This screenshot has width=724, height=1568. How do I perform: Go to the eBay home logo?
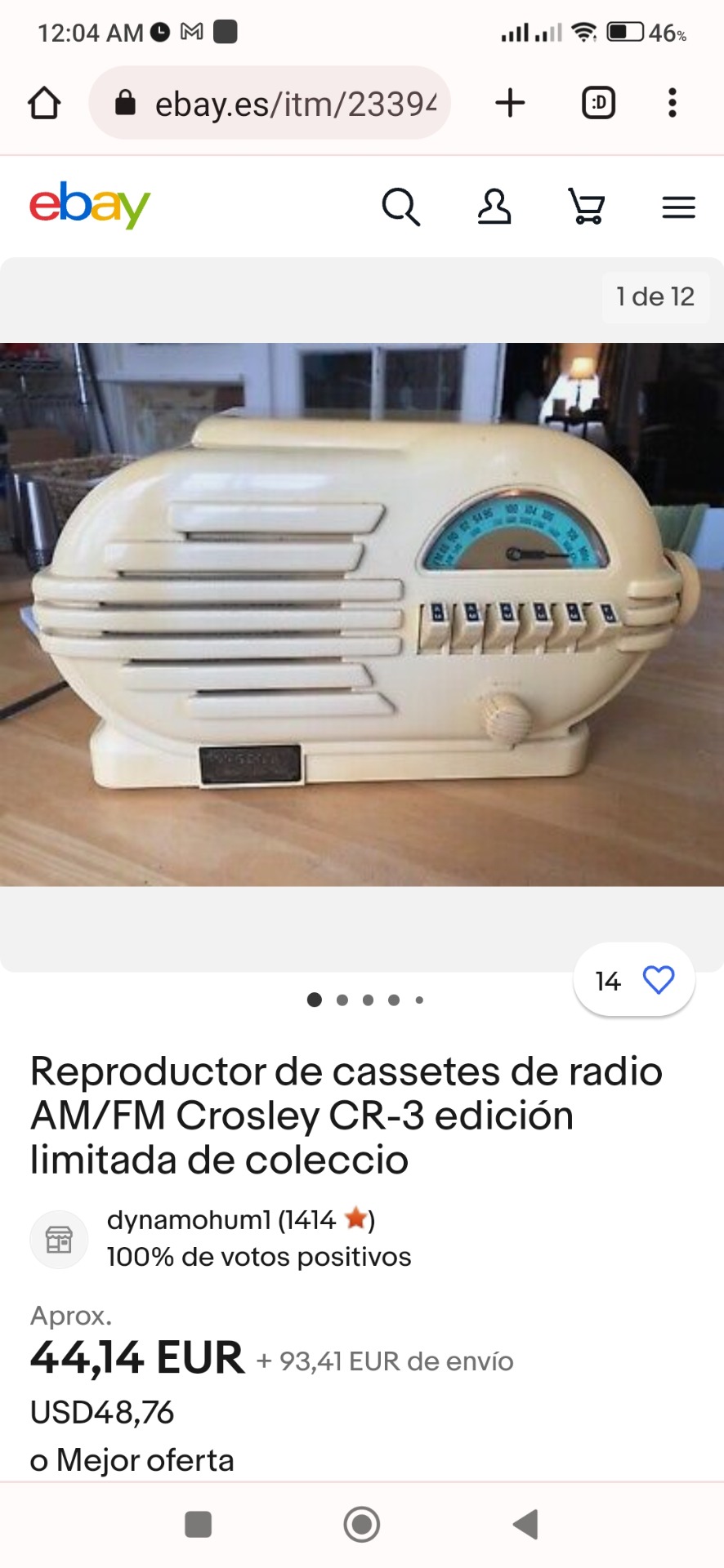[90, 205]
